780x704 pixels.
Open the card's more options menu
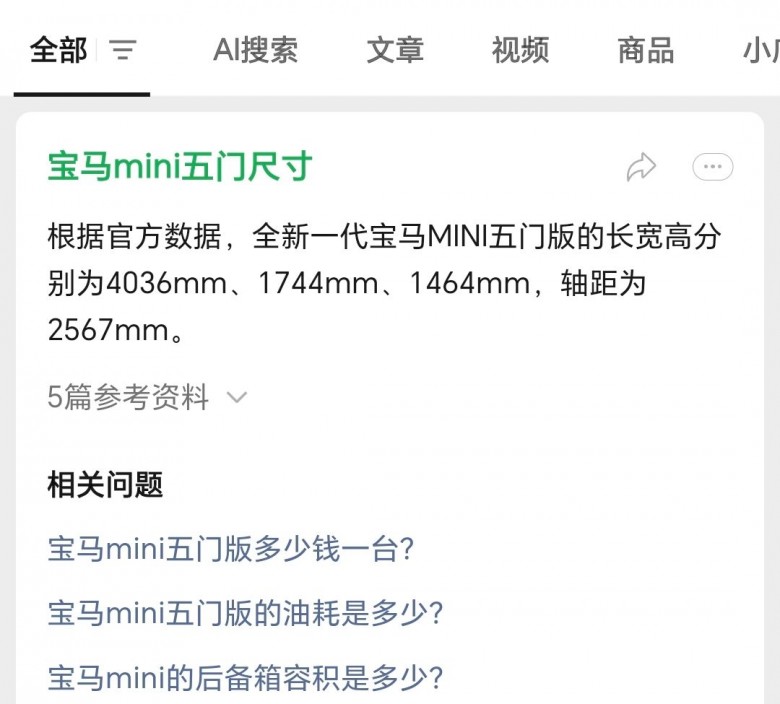click(712, 167)
